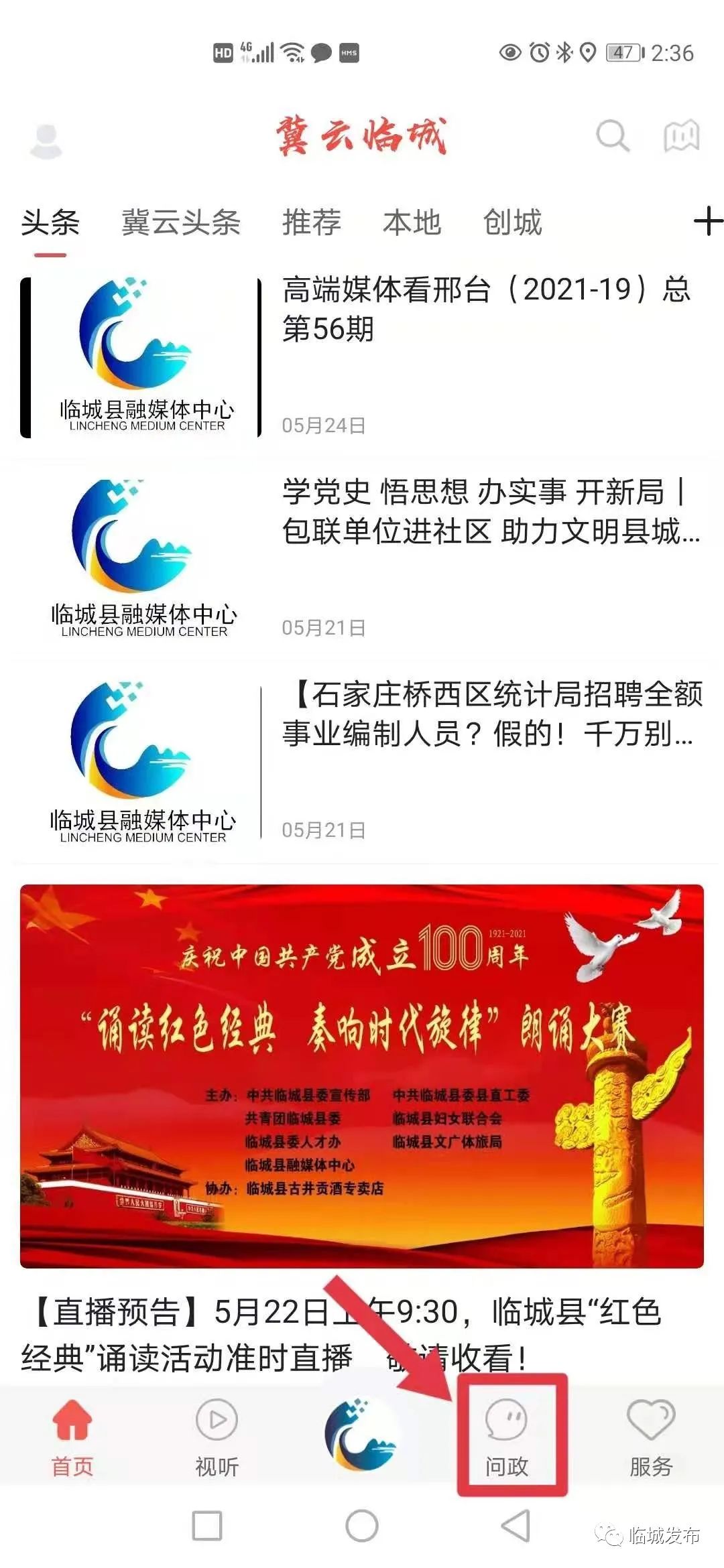Open the reading/news digest icon beside search
This screenshot has height=1568, width=724.
(681, 137)
